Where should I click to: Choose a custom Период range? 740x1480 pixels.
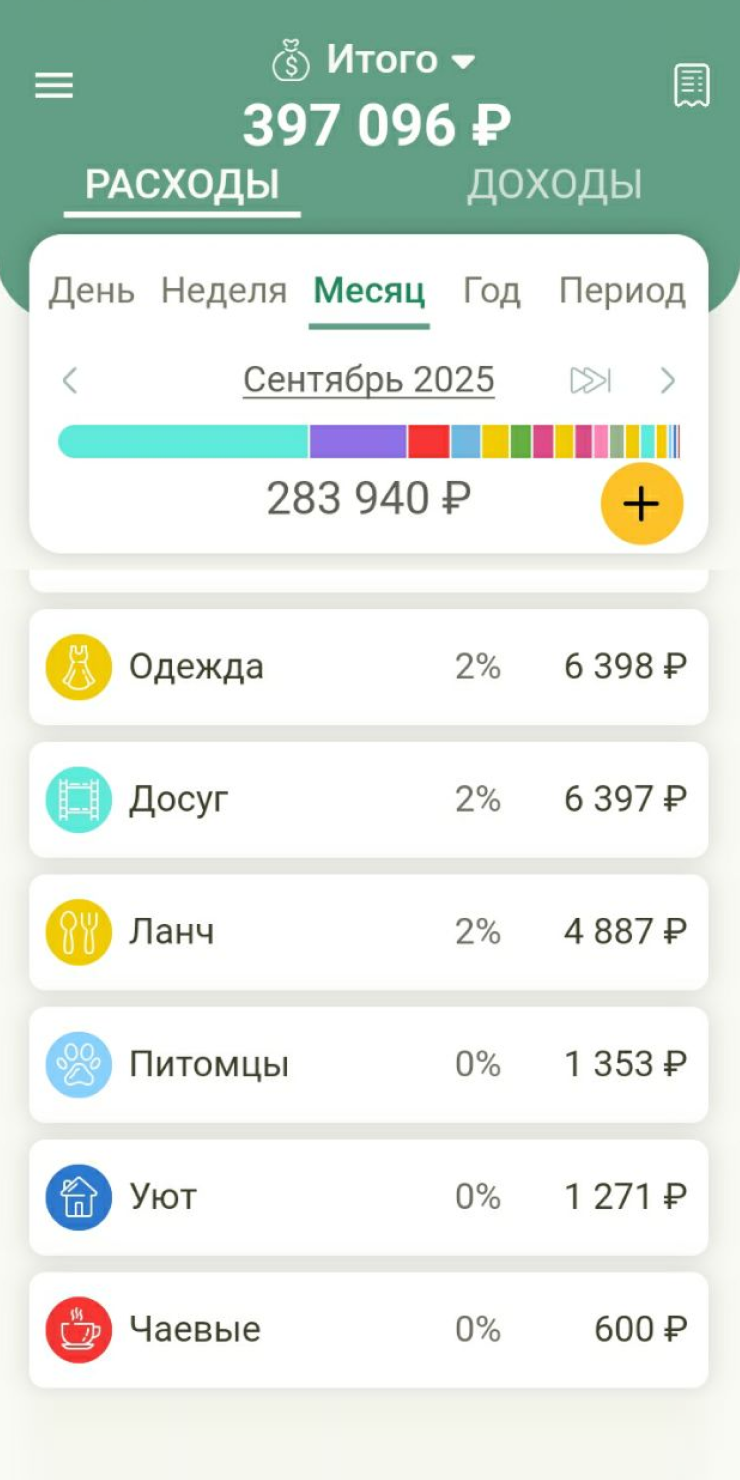[622, 291]
